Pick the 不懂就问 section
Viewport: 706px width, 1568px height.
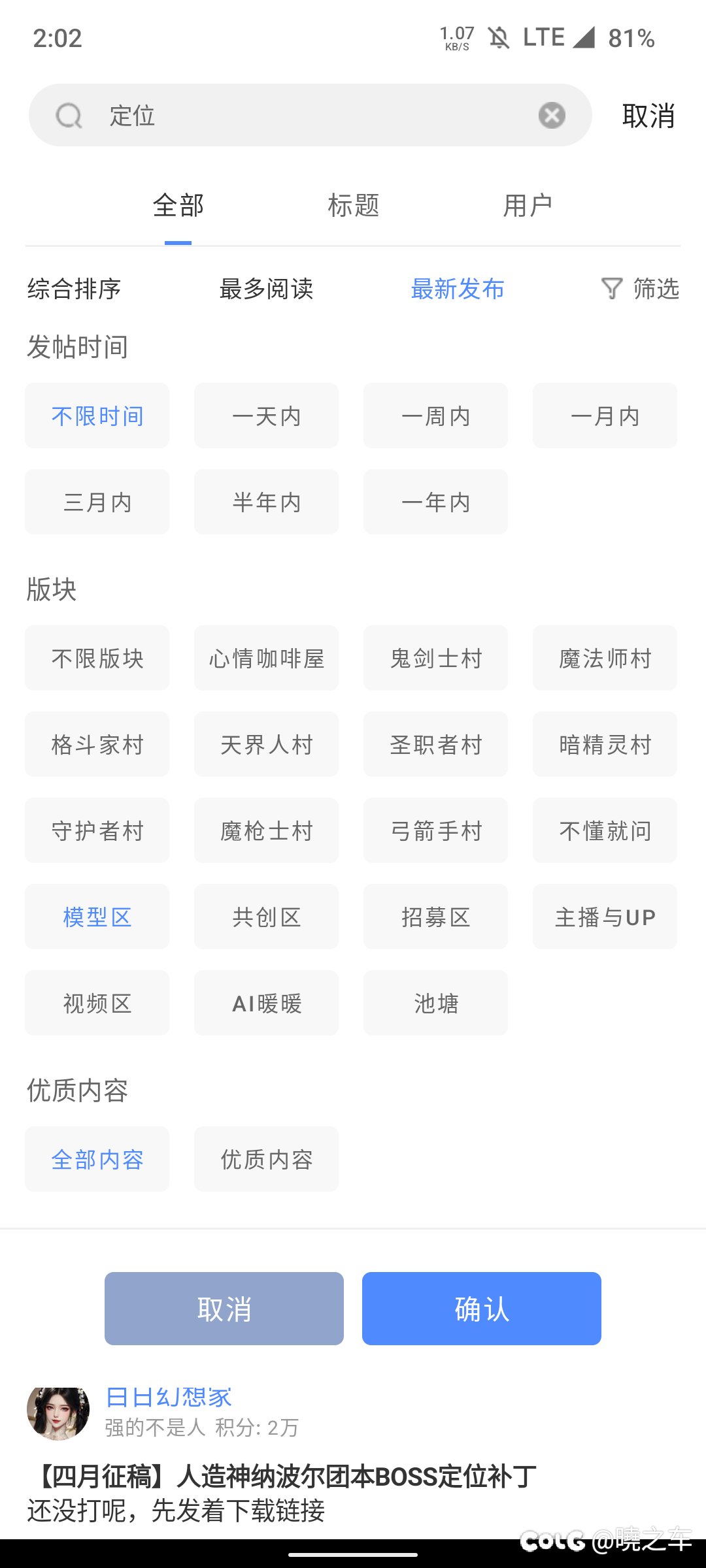605,830
